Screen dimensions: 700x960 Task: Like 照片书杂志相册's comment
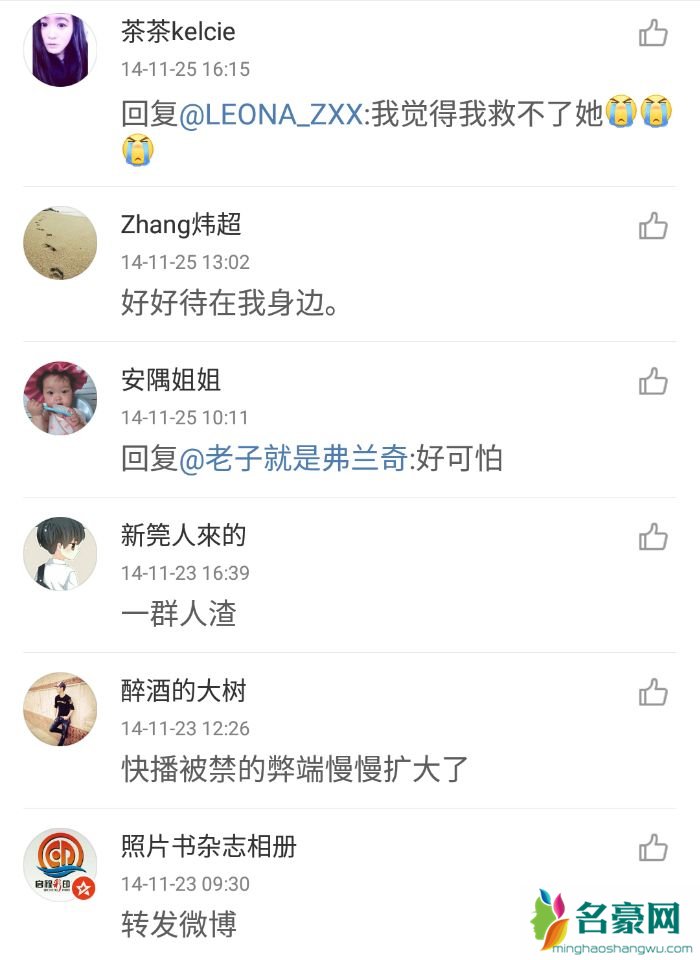pyautogui.click(x=653, y=848)
